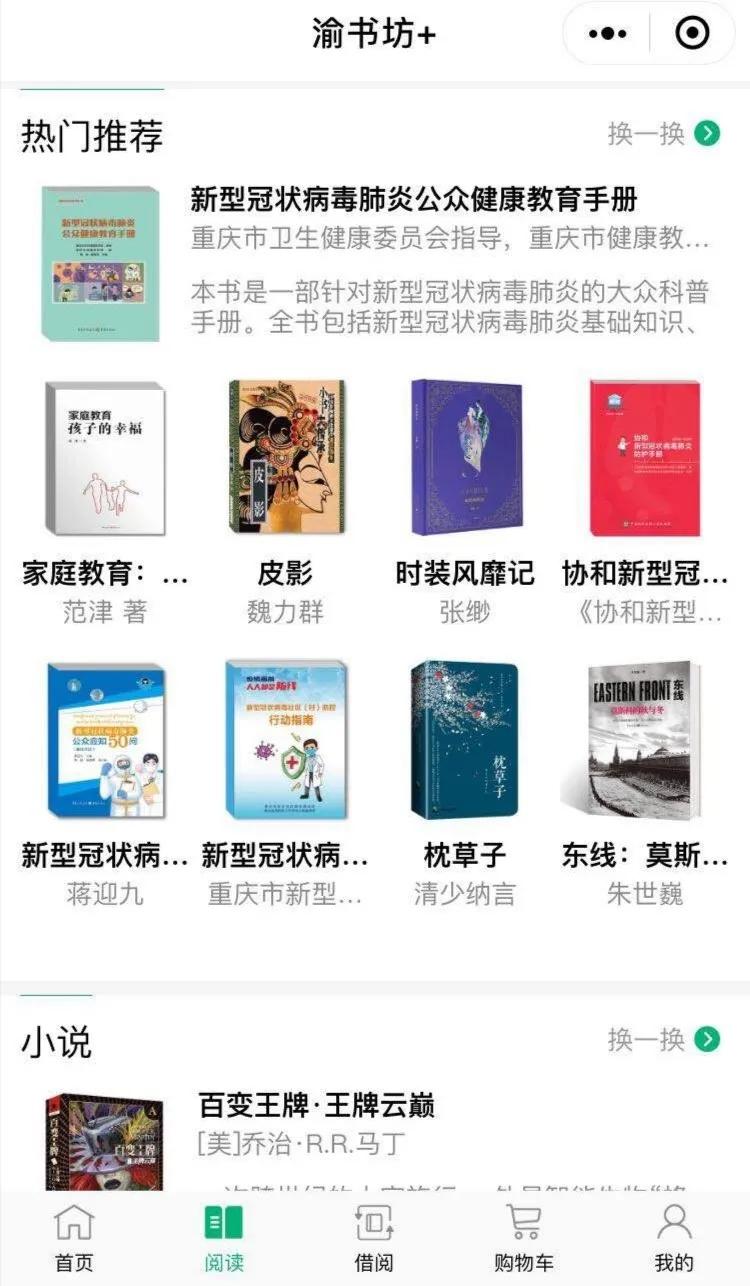
Task: Open the book 家庭教育 by 范津
Action: click(105, 459)
